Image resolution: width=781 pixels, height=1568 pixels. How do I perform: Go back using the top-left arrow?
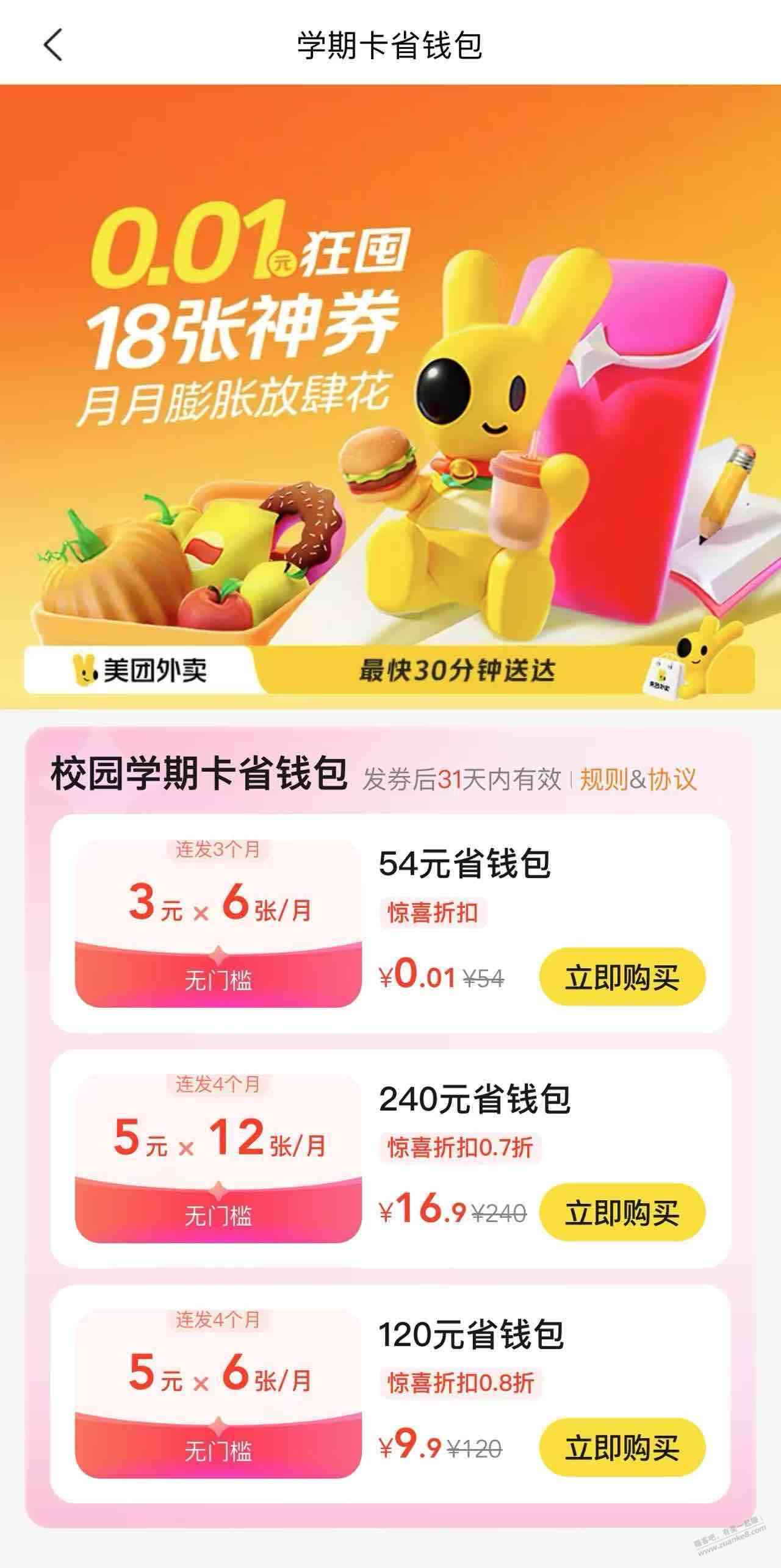click(53, 45)
